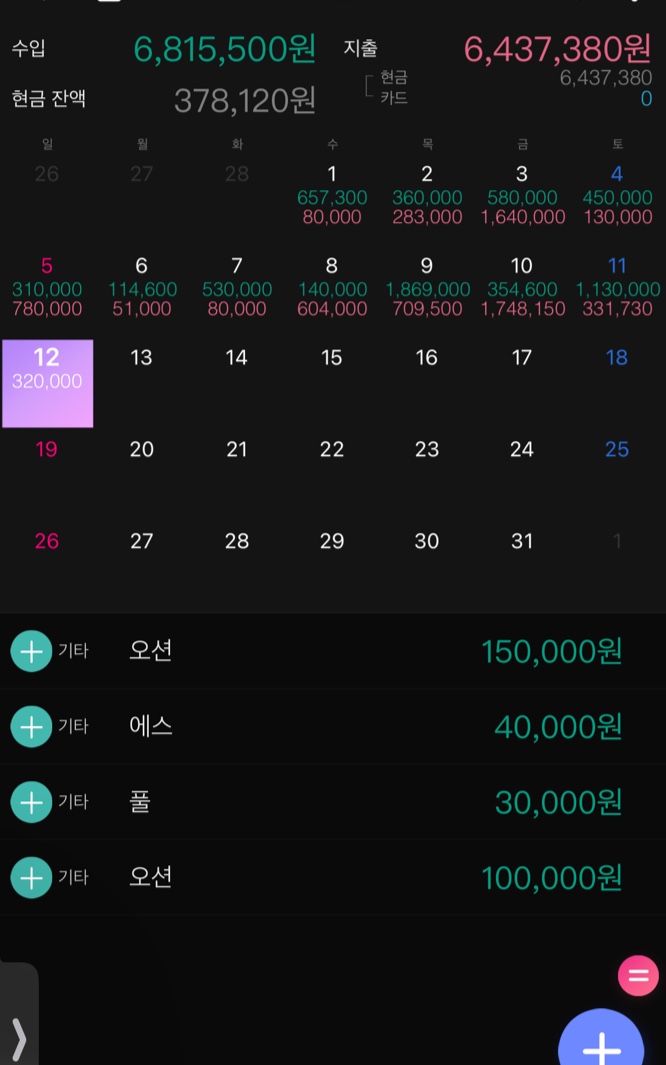This screenshot has width=666, height=1065.
Task: Select day 31 on the calendar
Action: (x=522, y=566)
